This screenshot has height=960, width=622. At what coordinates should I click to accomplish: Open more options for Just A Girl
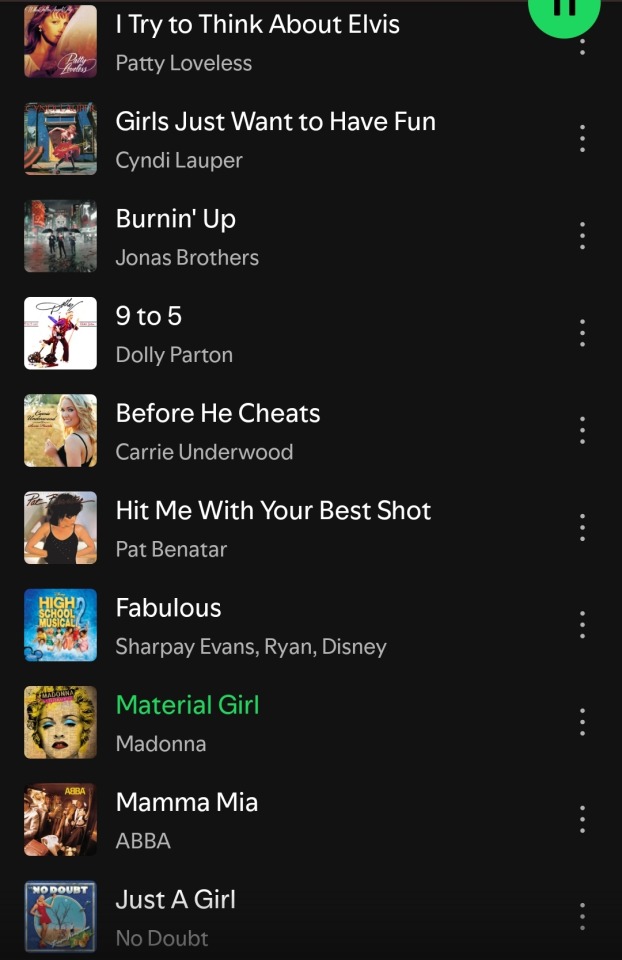[582, 916]
